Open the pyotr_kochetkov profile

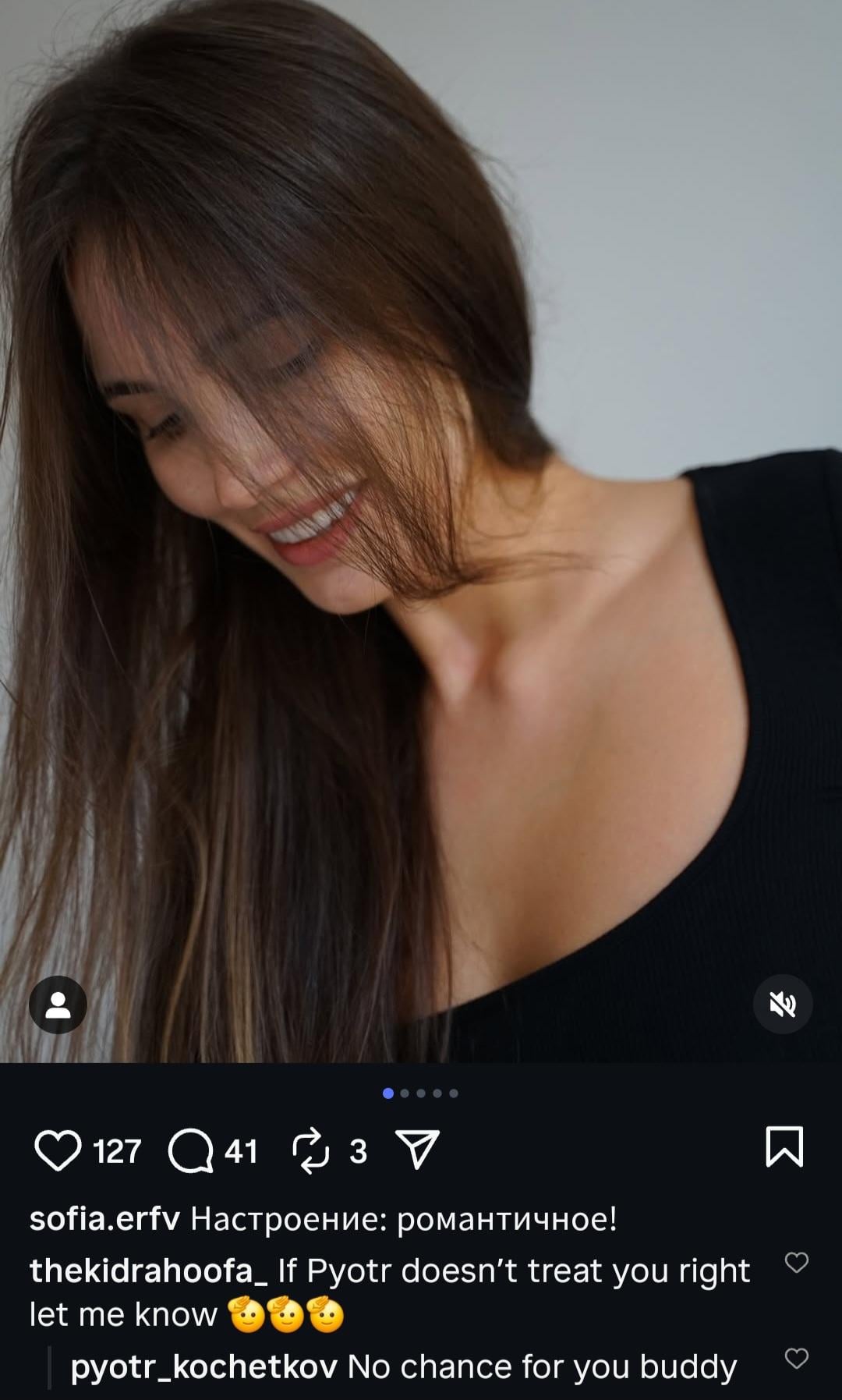(204, 1367)
